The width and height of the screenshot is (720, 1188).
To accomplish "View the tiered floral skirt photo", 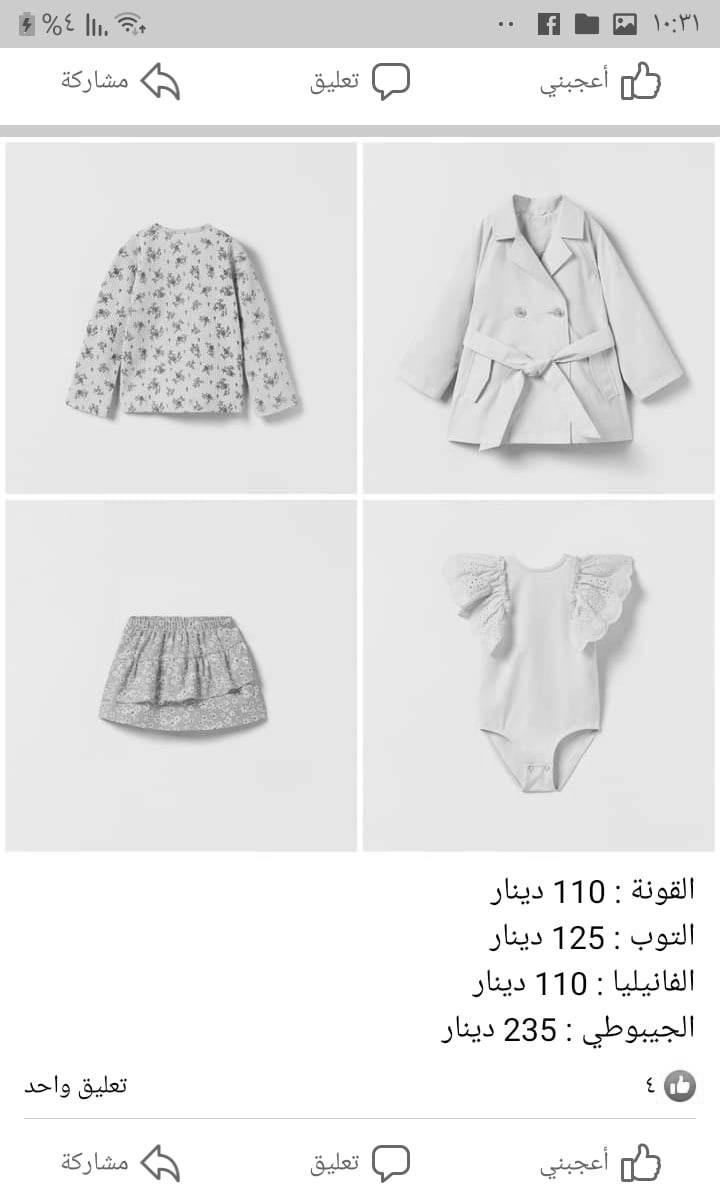I will (181, 676).
